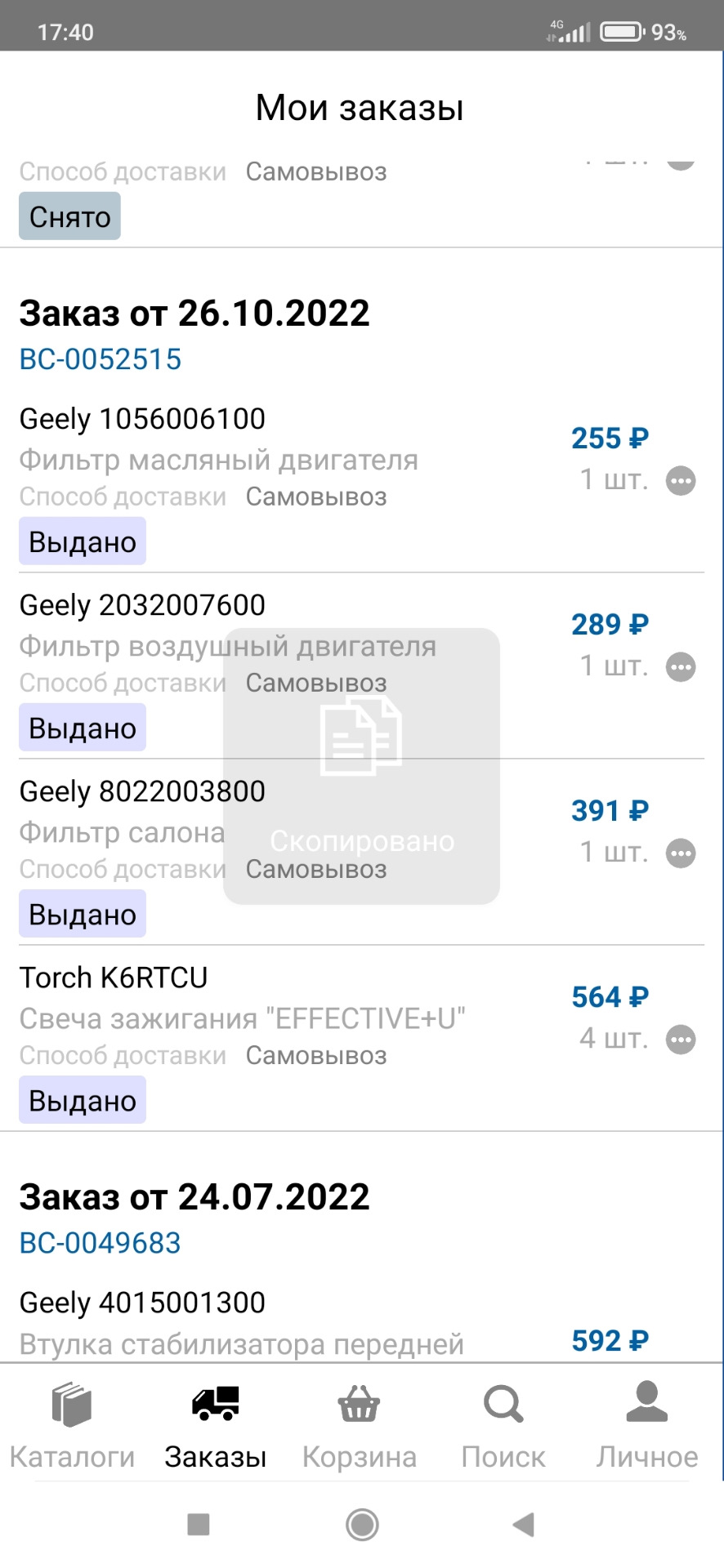Switch to the Каталоги tab

tap(72, 1424)
